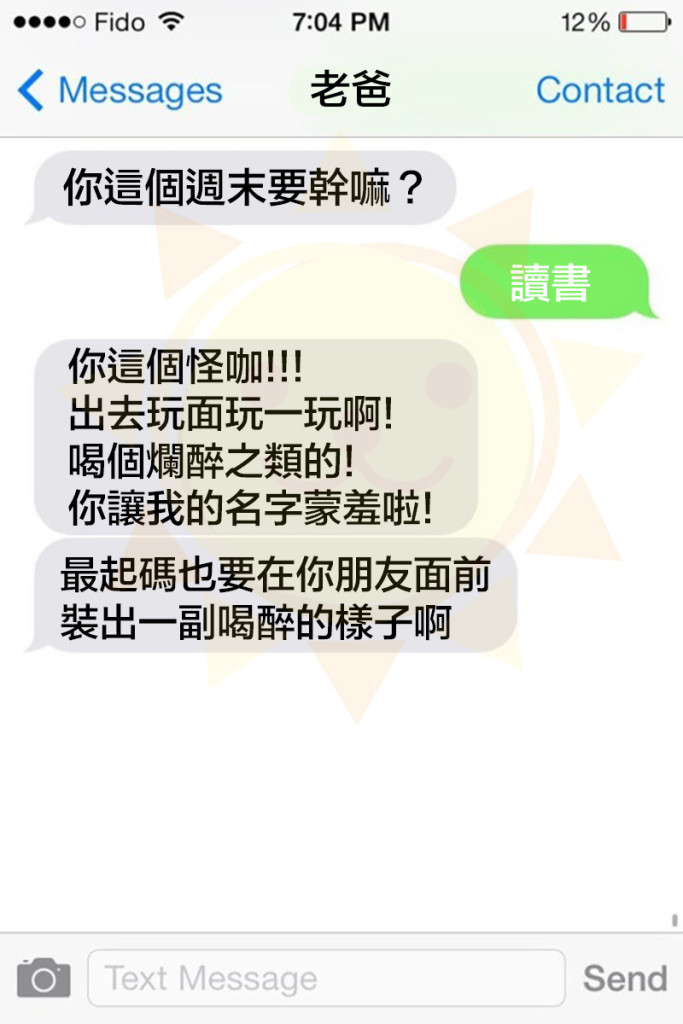Viewport: 683px width, 1024px height.
Task: Go back to the Messages list
Action: (x=120, y=91)
